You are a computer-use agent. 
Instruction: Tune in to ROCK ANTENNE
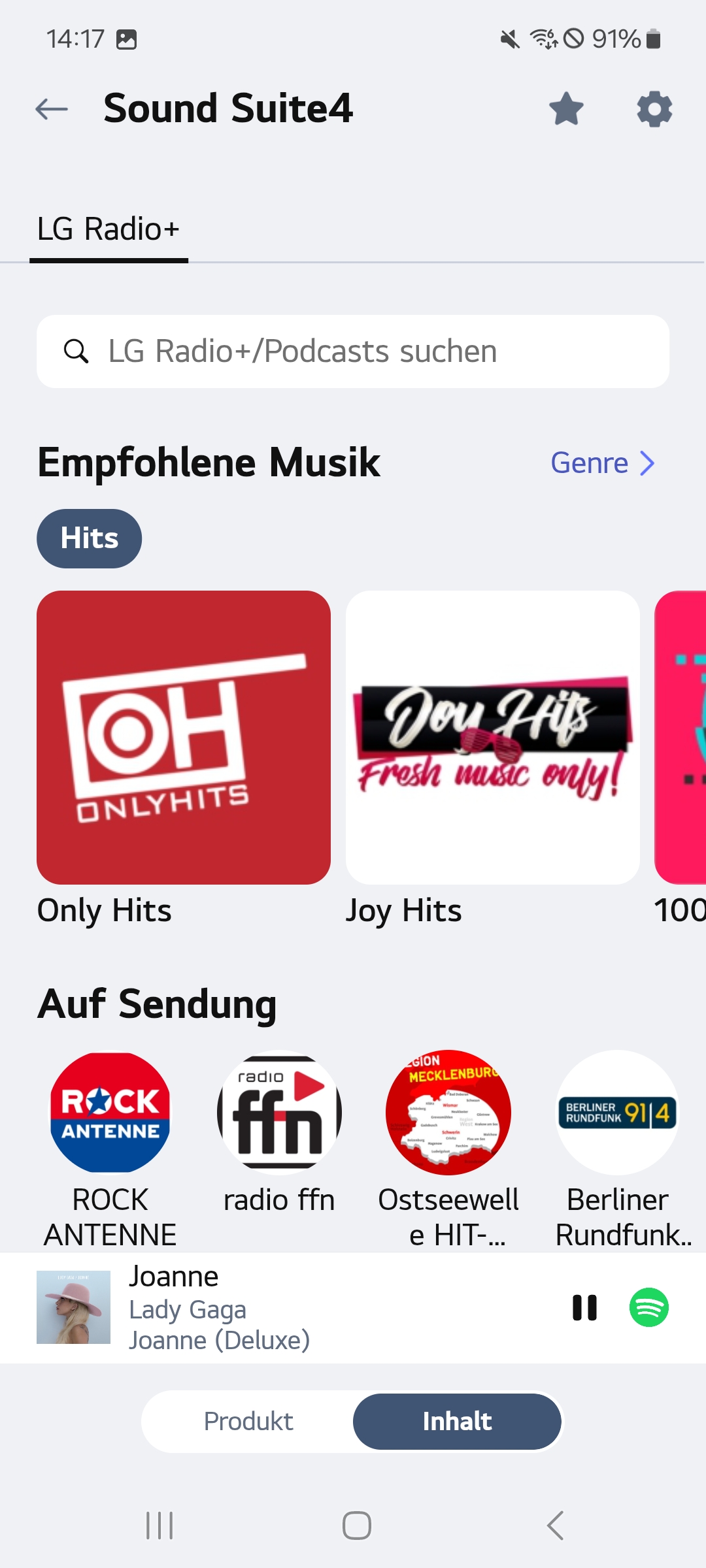[x=110, y=1112]
